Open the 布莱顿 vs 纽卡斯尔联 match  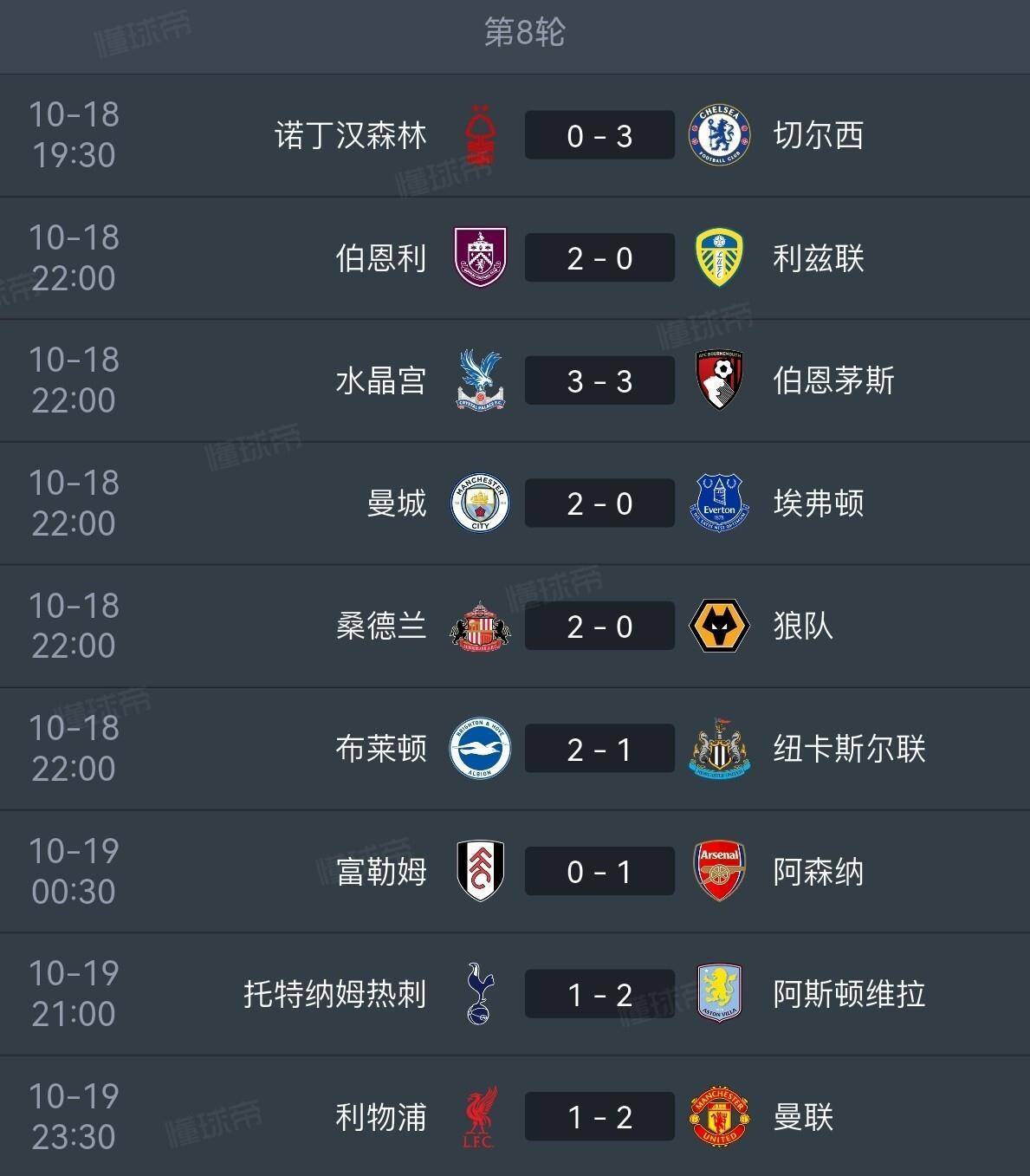click(599, 750)
